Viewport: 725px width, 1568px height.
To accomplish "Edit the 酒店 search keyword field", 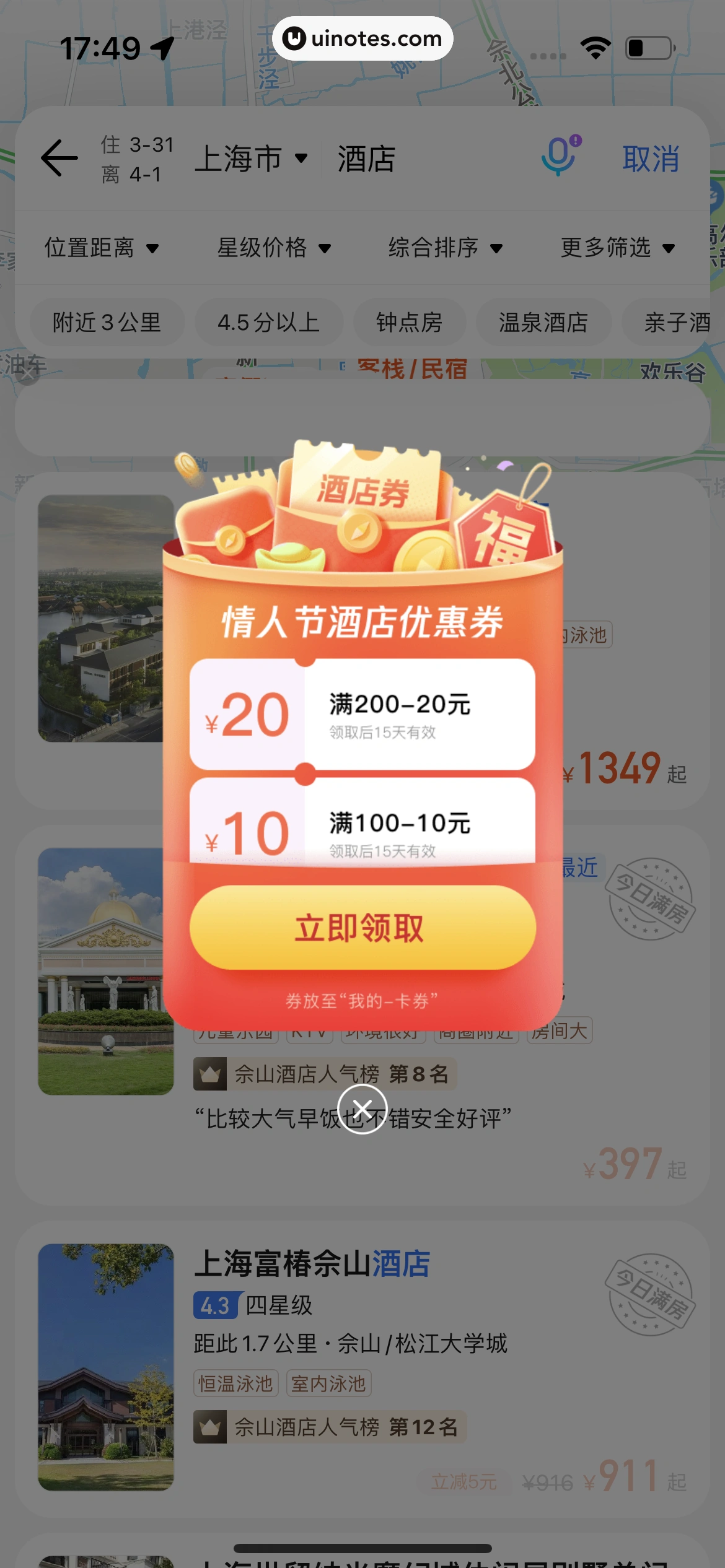I will [421, 159].
